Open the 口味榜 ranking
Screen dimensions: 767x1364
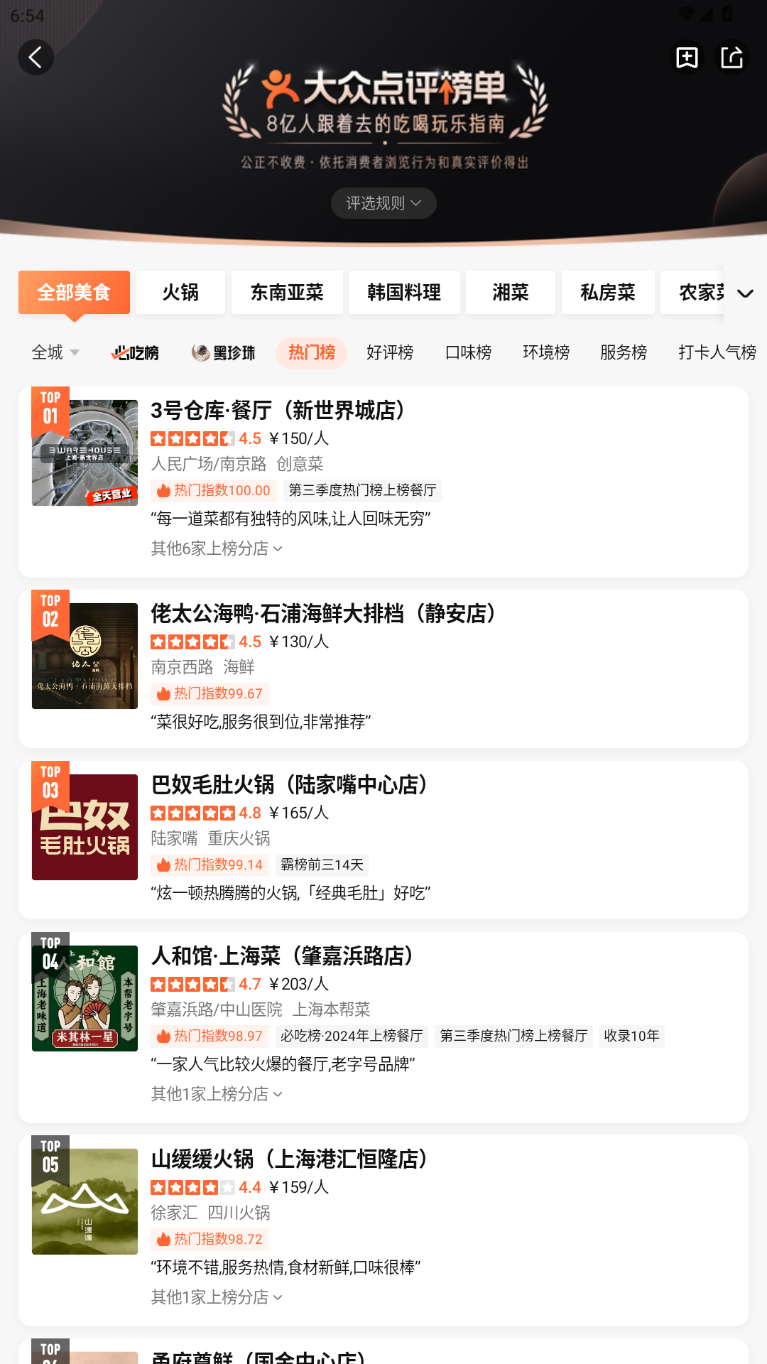point(468,352)
